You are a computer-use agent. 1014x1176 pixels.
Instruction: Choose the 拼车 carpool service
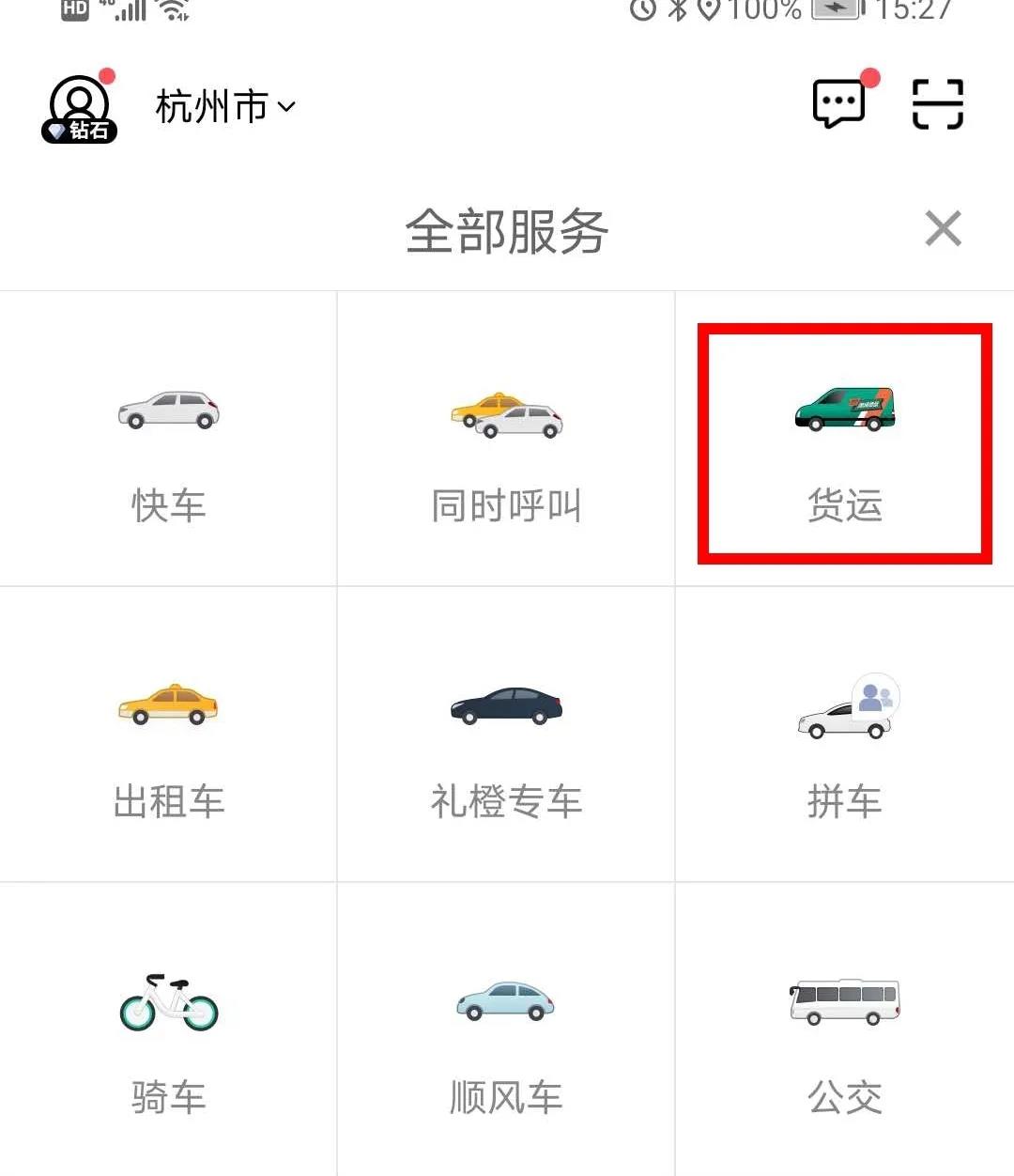pos(844,735)
